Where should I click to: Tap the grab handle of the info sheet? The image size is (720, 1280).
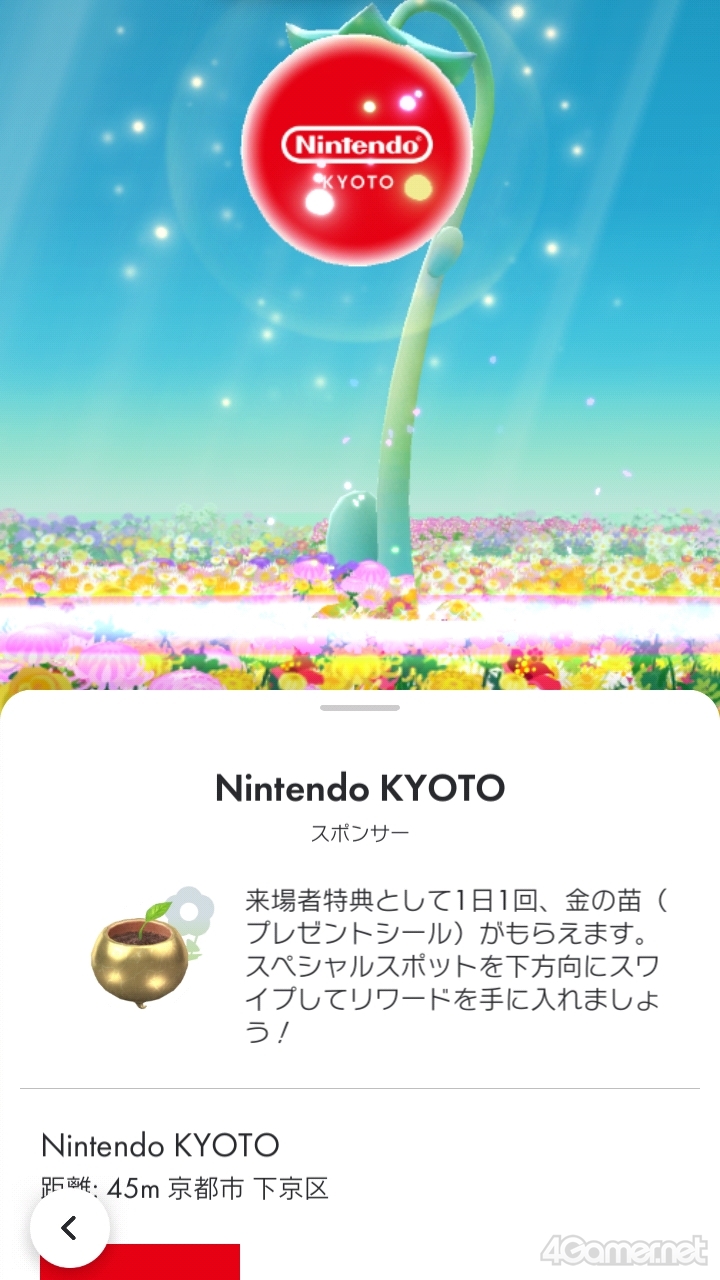tap(360, 708)
